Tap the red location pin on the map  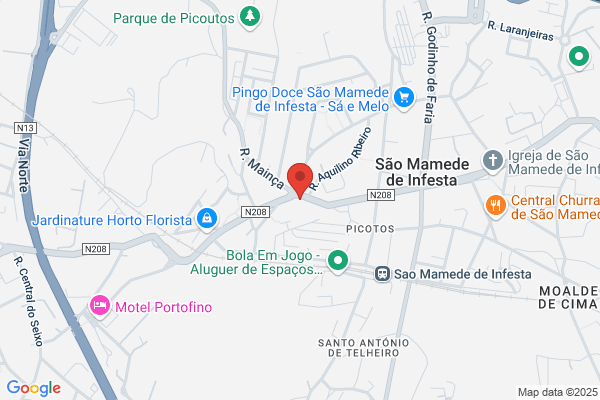tap(300, 180)
